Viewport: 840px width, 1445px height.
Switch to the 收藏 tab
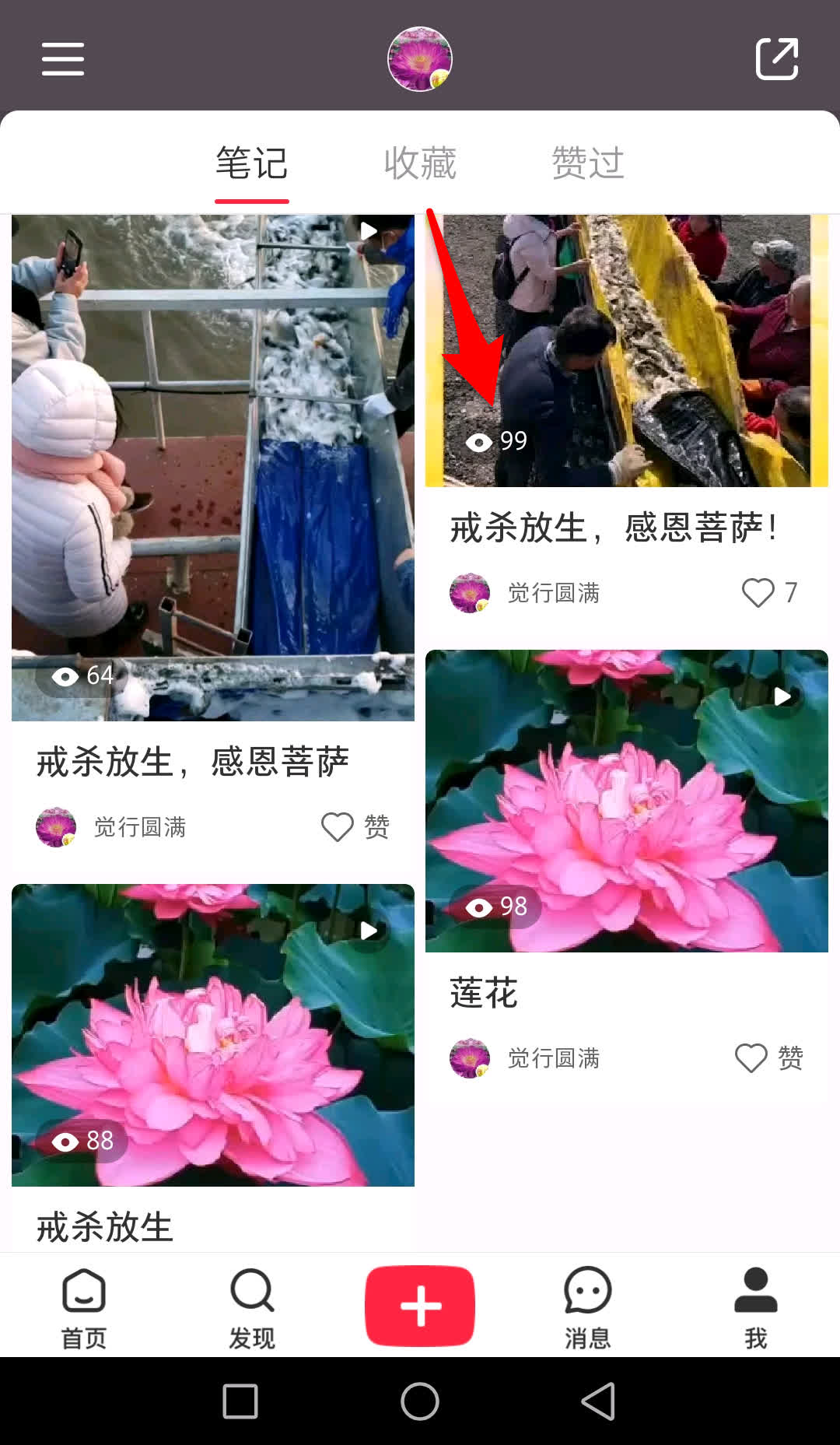pos(420,163)
